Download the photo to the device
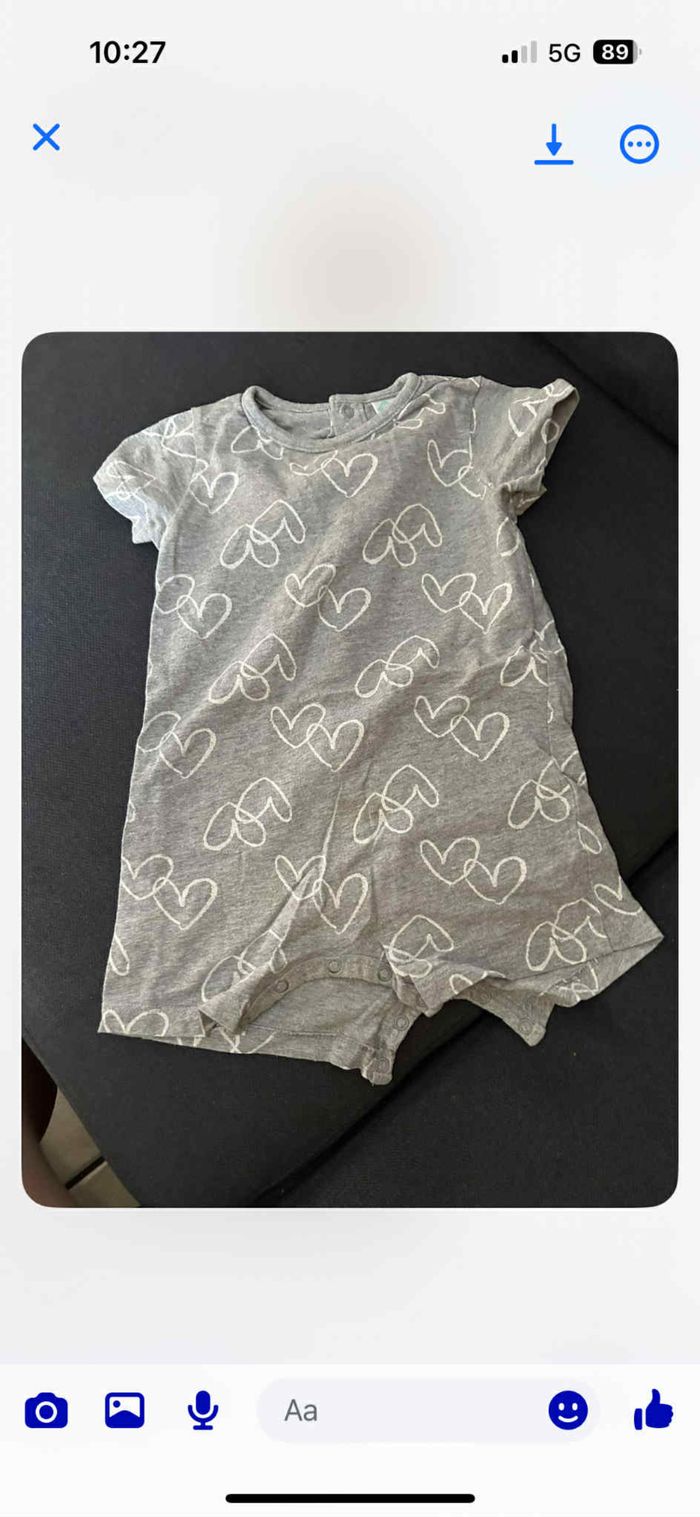 pyautogui.click(x=553, y=145)
